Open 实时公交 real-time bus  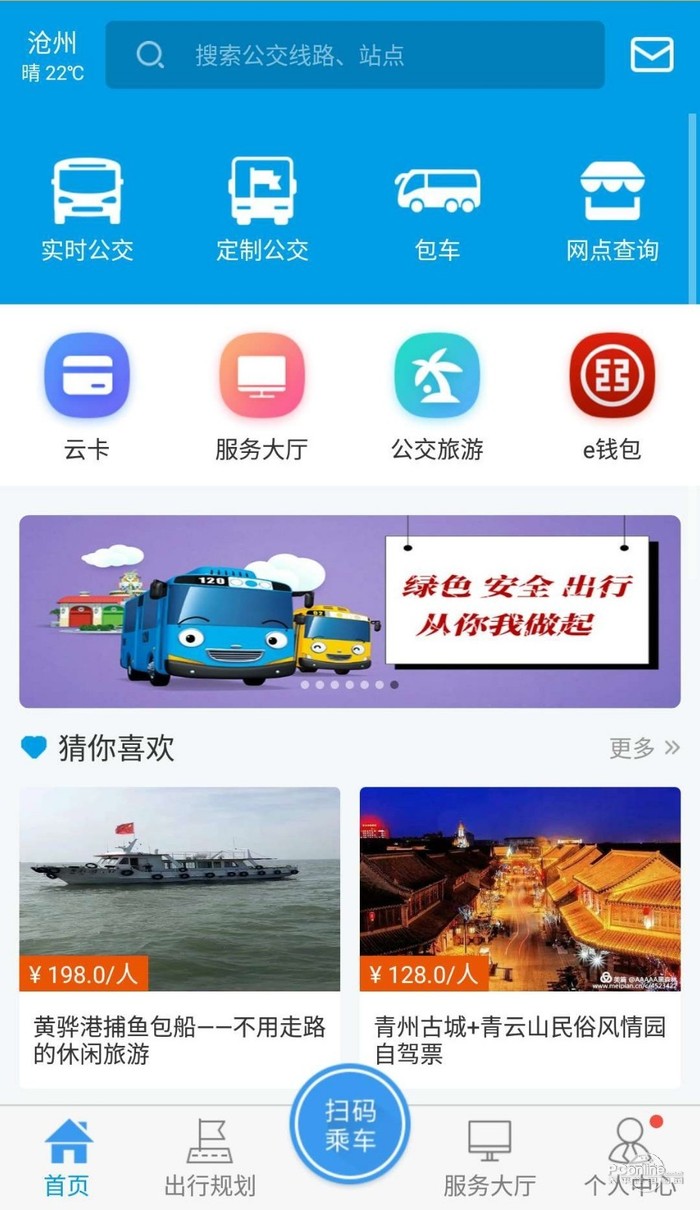[x=87, y=209]
